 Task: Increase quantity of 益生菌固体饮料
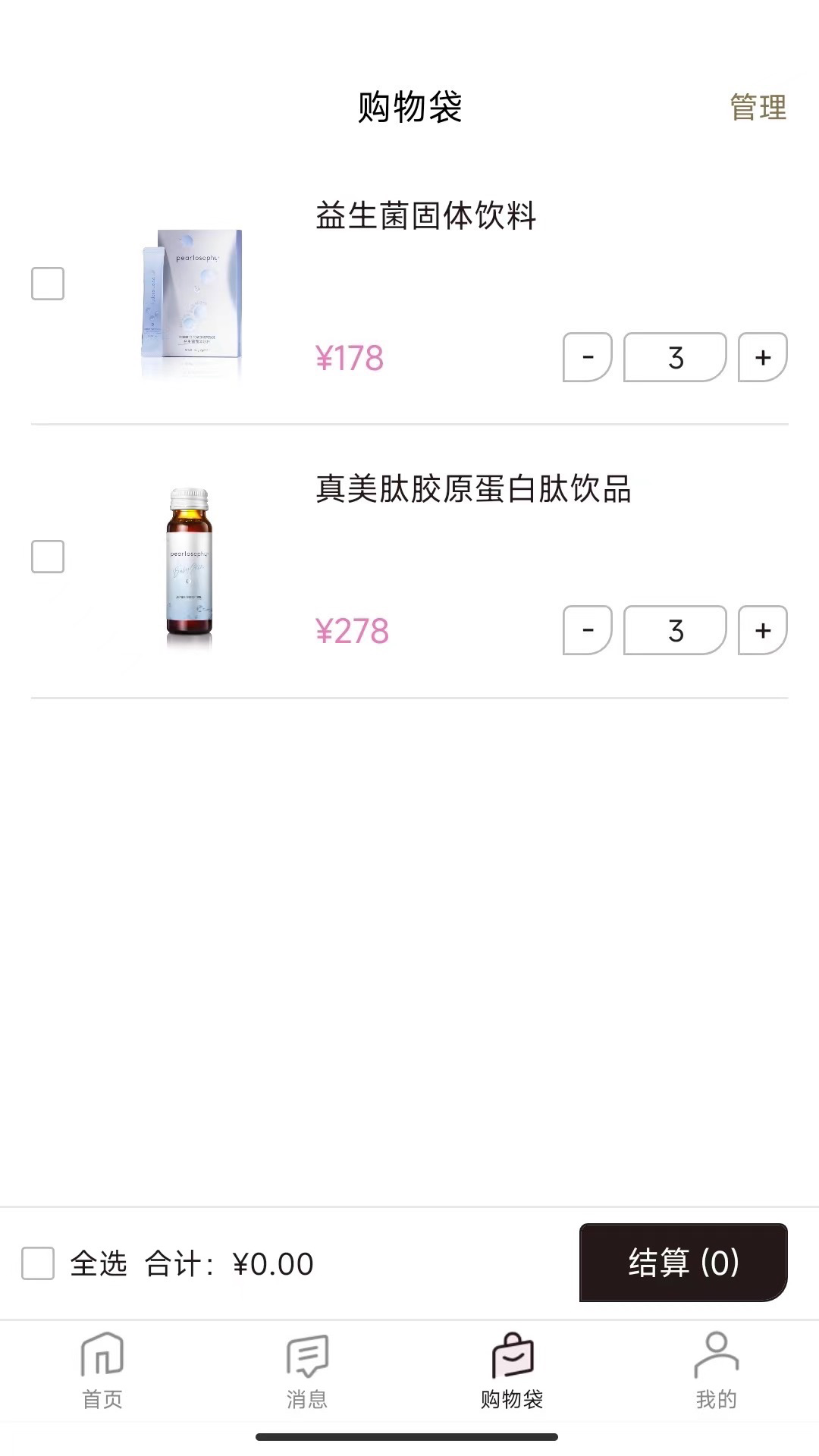(763, 357)
